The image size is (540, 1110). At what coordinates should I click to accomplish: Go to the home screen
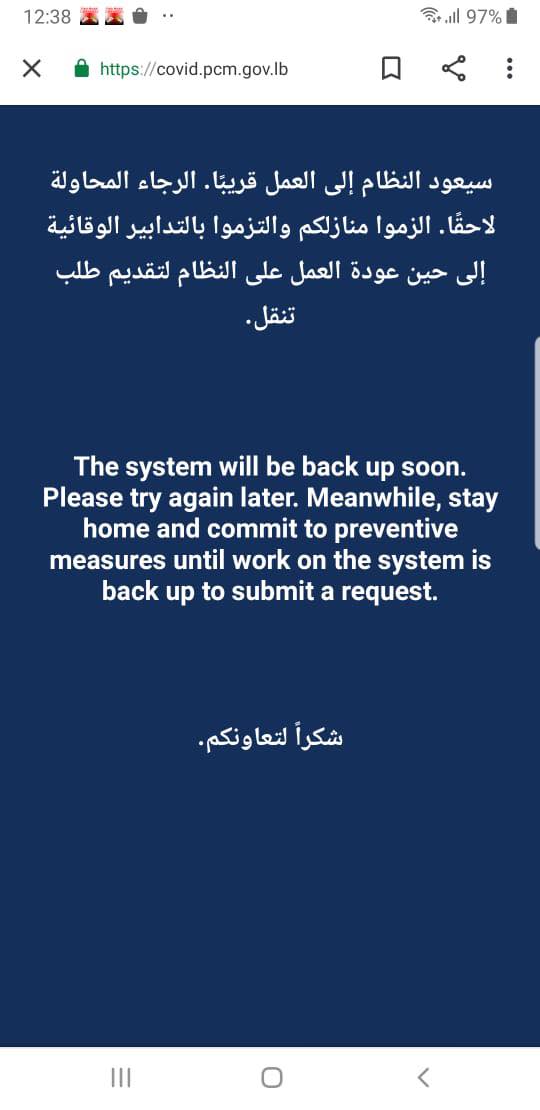(271, 1077)
